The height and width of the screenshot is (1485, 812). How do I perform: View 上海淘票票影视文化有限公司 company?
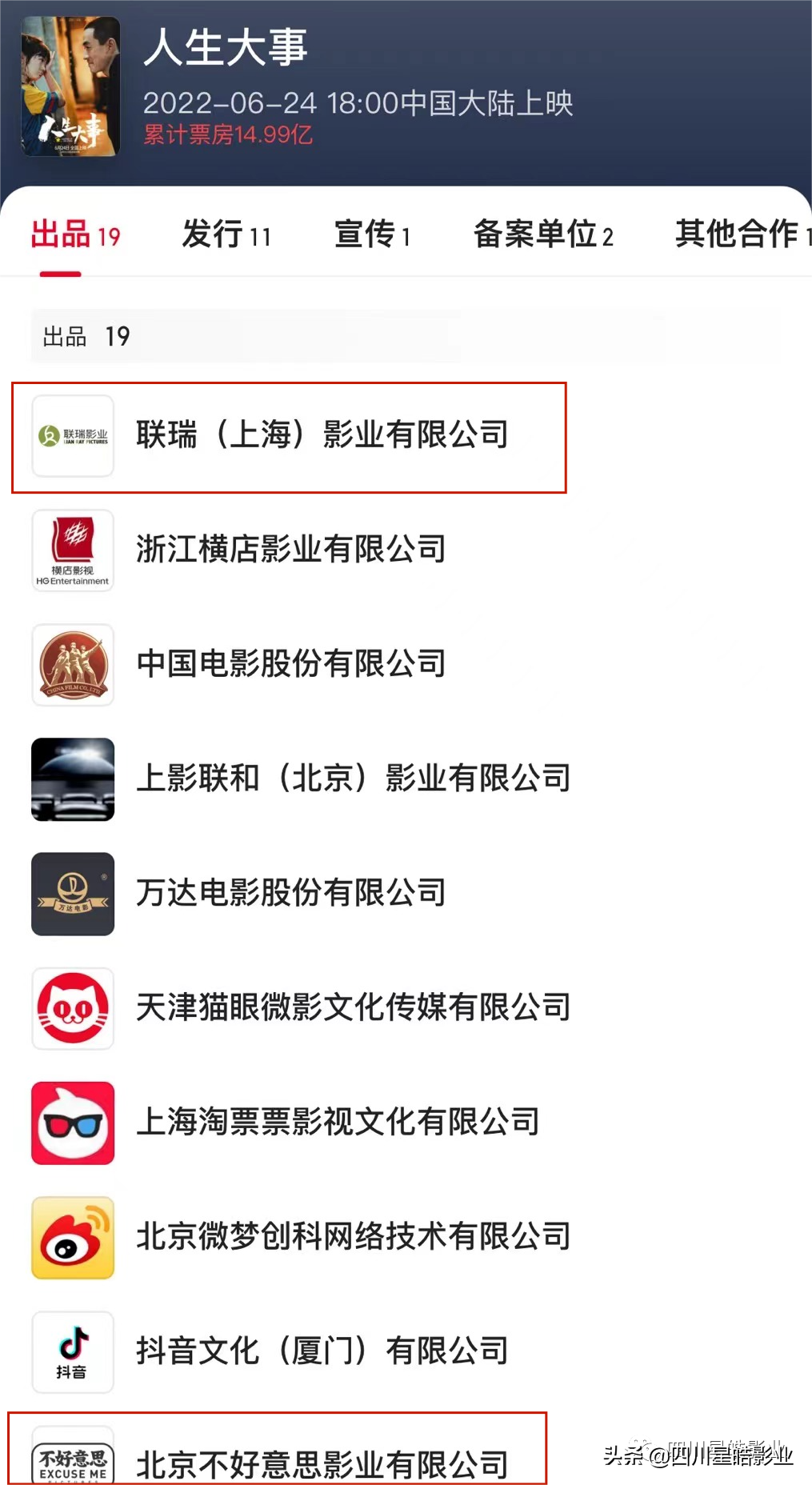click(337, 1122)
